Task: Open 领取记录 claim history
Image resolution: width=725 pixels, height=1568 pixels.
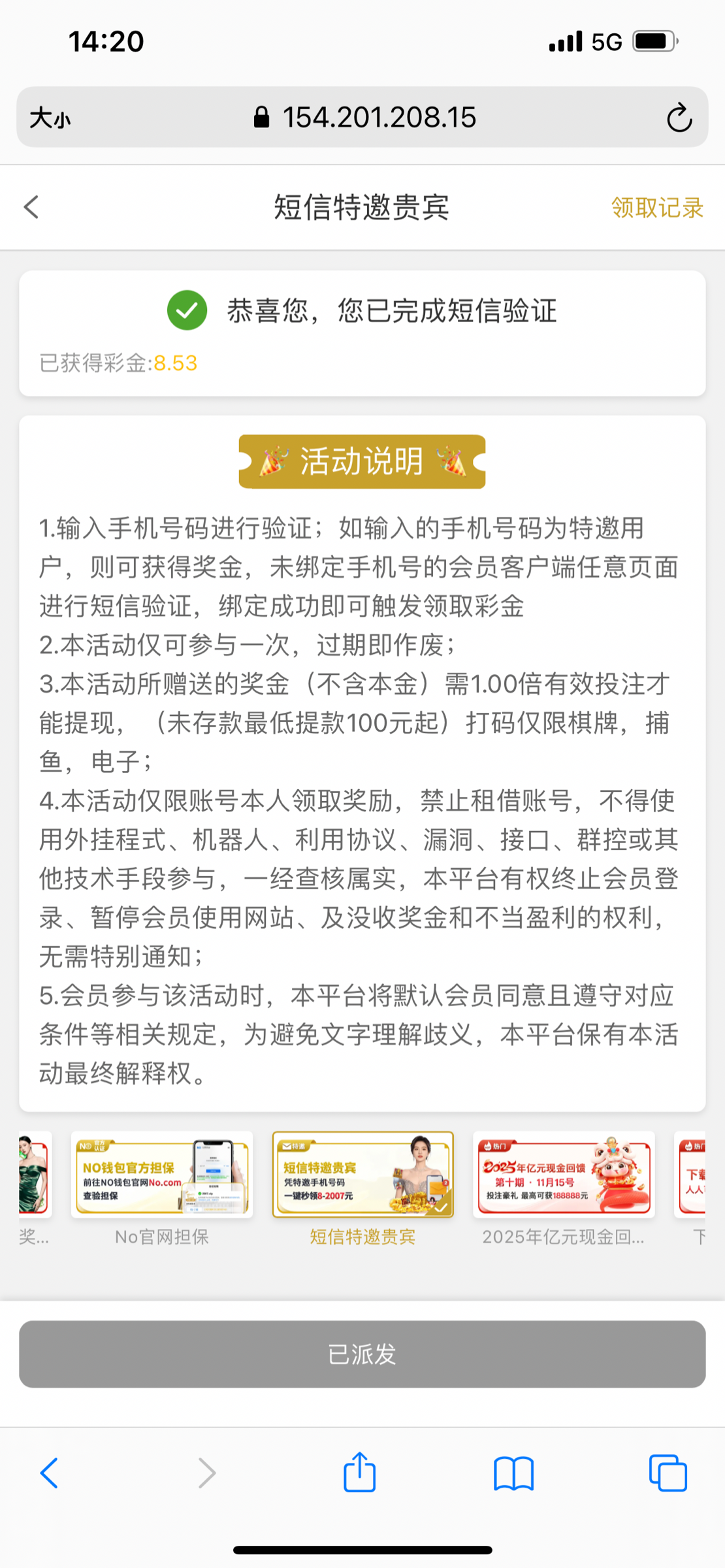Action: tap(656, 208)
